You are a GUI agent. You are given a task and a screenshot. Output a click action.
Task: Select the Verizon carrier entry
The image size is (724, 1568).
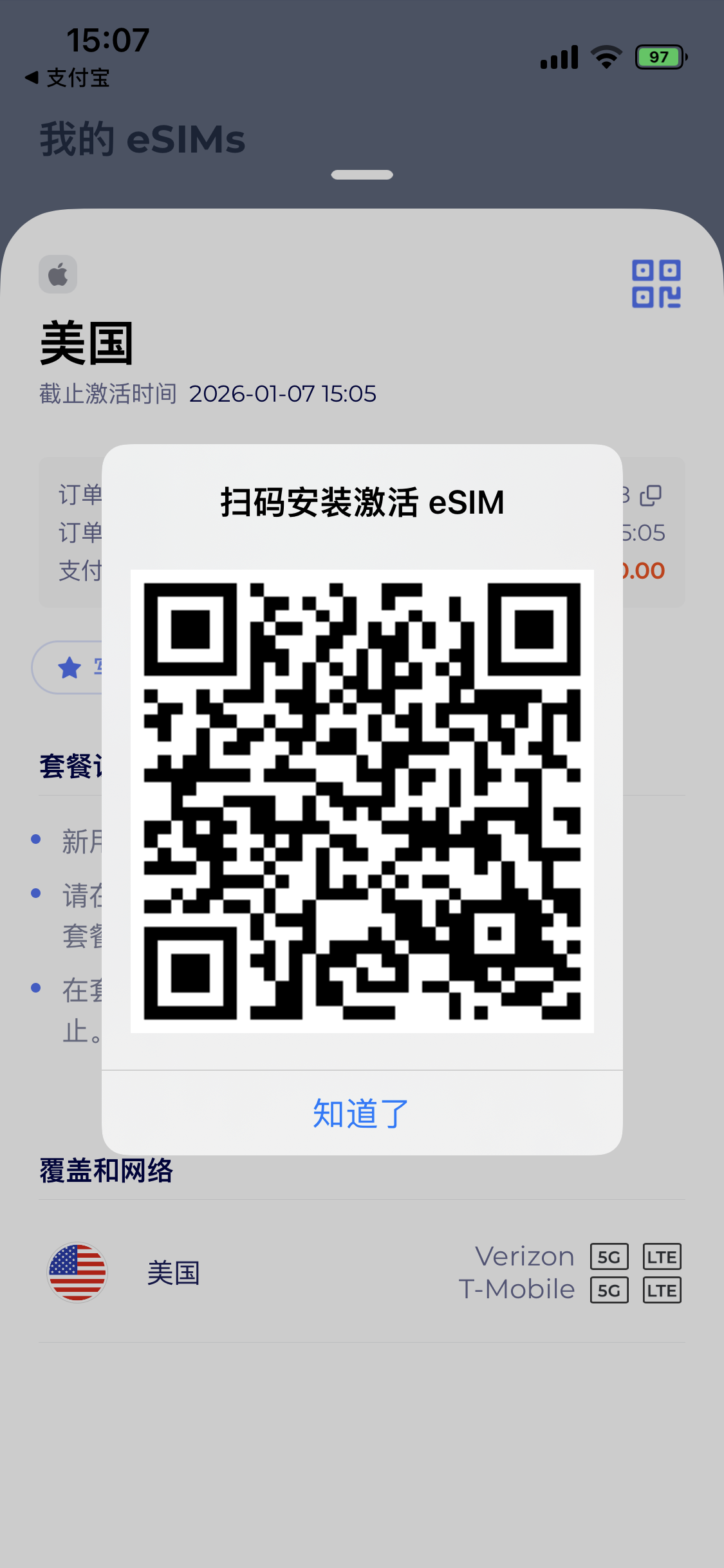click(x=524, y=1255)
